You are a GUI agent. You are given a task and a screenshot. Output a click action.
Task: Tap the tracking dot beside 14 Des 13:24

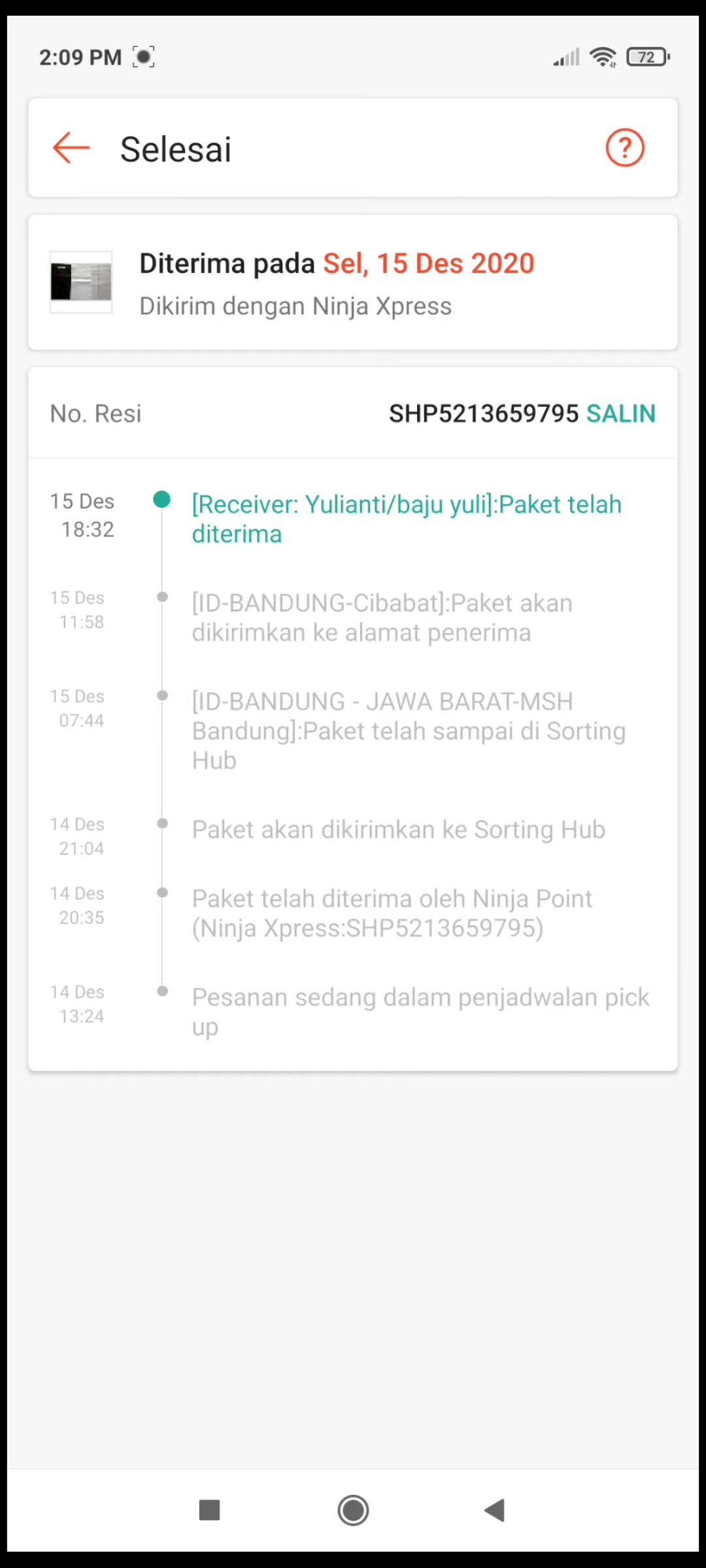pyautogui.click(x=162, y=991)
